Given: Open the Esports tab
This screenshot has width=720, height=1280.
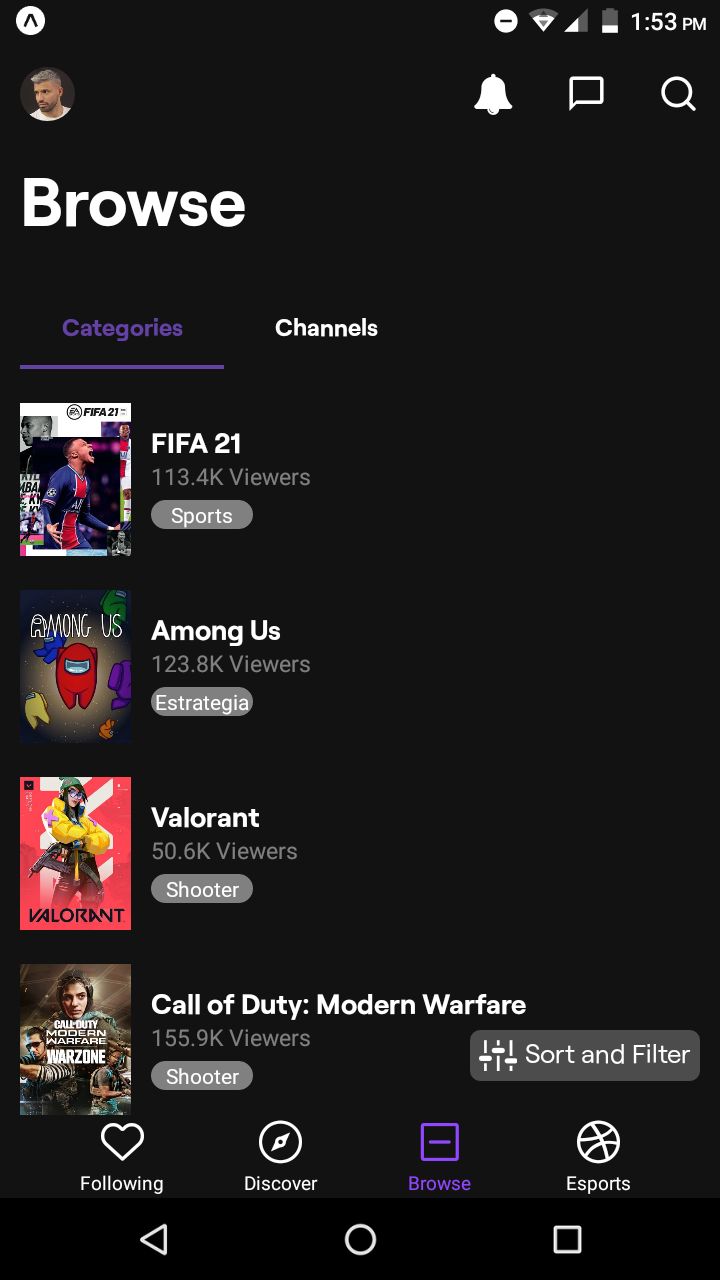Looking at the screenshot, I should tap(598, 1156).
